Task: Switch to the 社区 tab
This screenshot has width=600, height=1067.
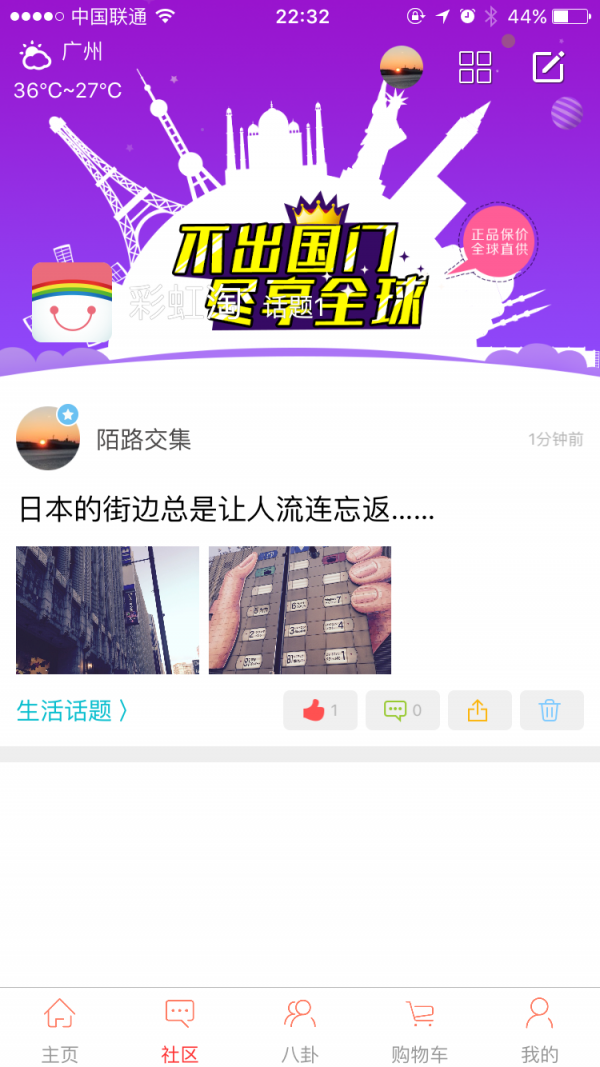Action: tap(180, 1030)
